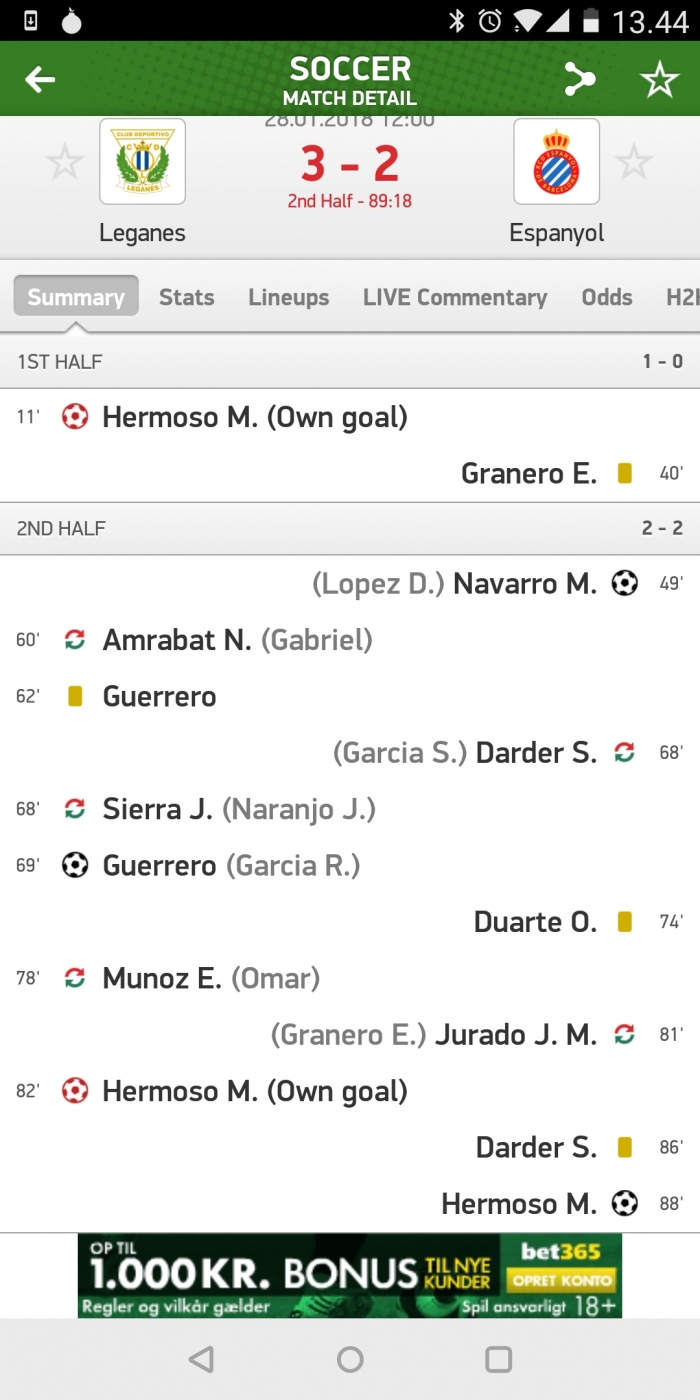Favorite the Leganes team star
Viewport: 700px width, 1400px height.
[65, 162]
